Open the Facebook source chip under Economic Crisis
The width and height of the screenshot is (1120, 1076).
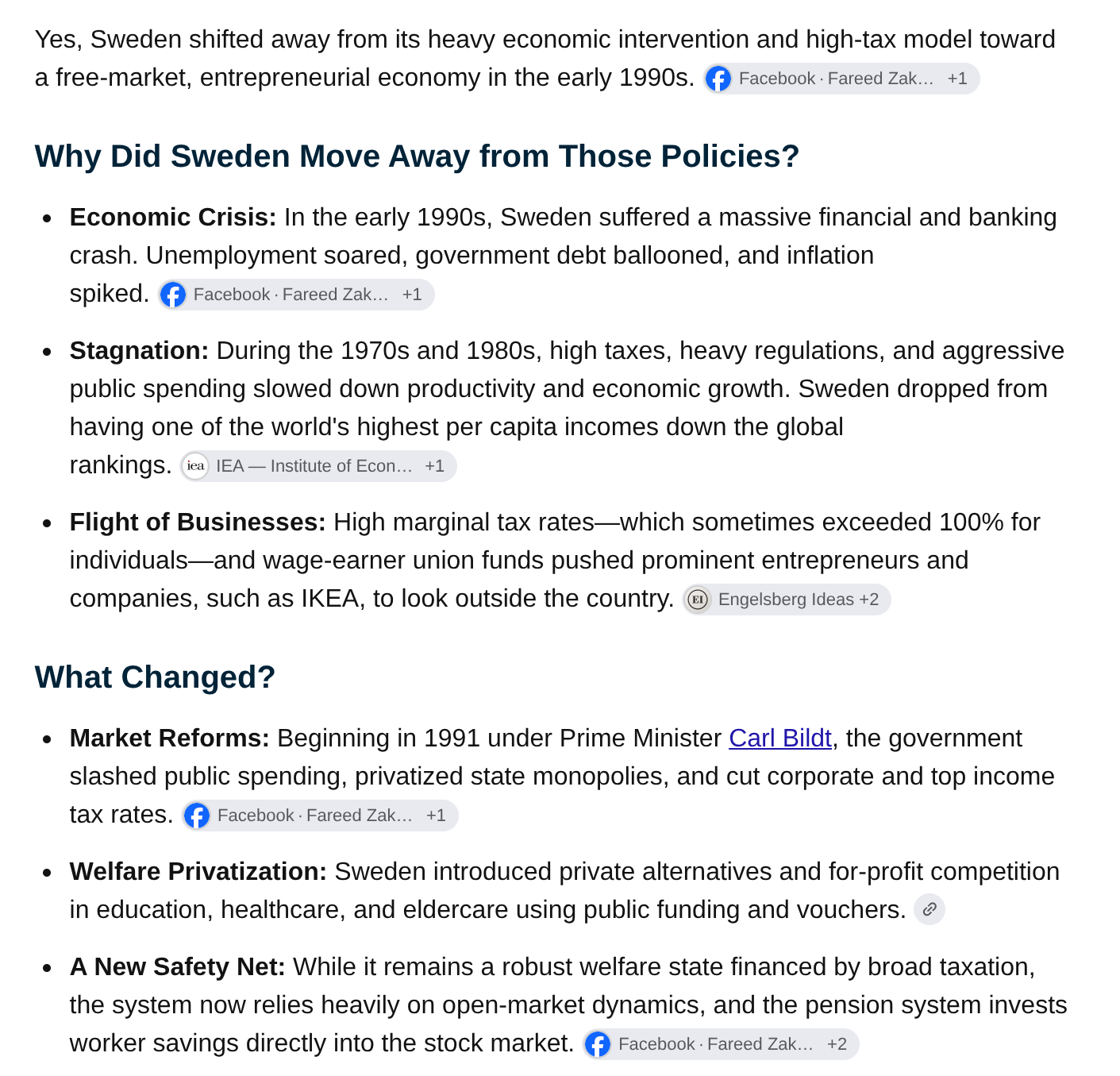296,295
